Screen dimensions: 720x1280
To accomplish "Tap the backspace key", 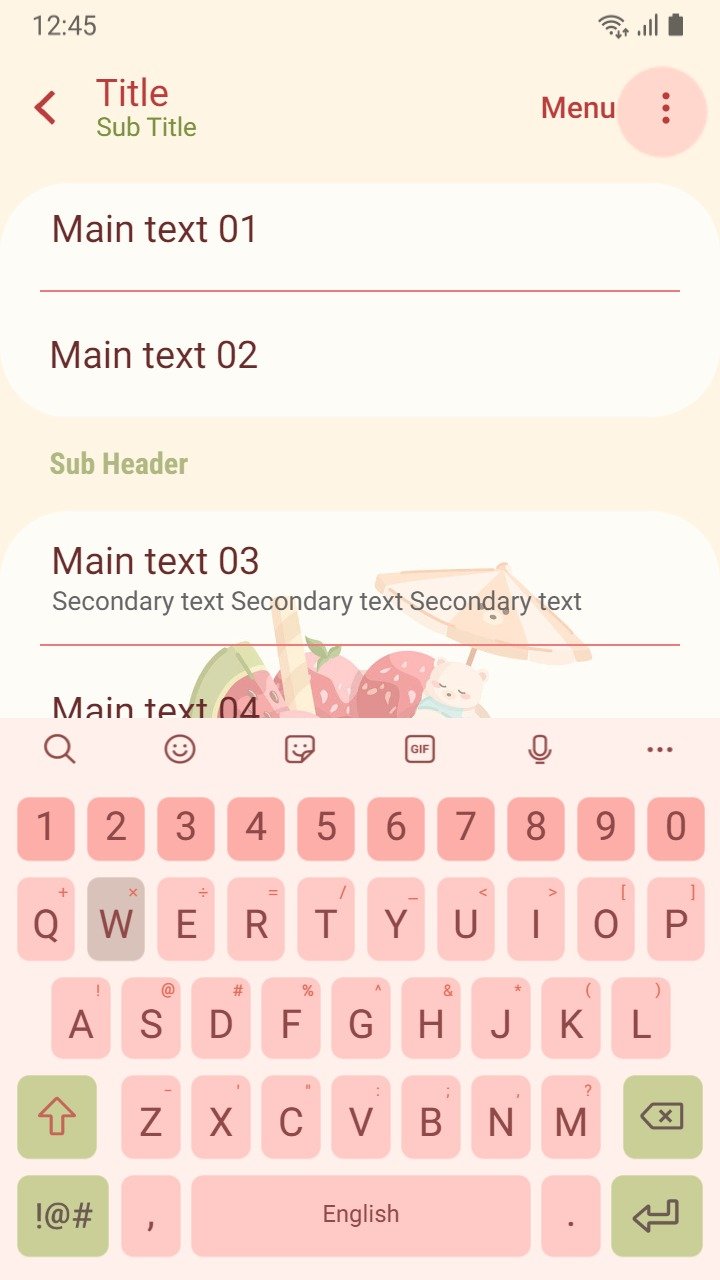I will (x=662, y=1117).
